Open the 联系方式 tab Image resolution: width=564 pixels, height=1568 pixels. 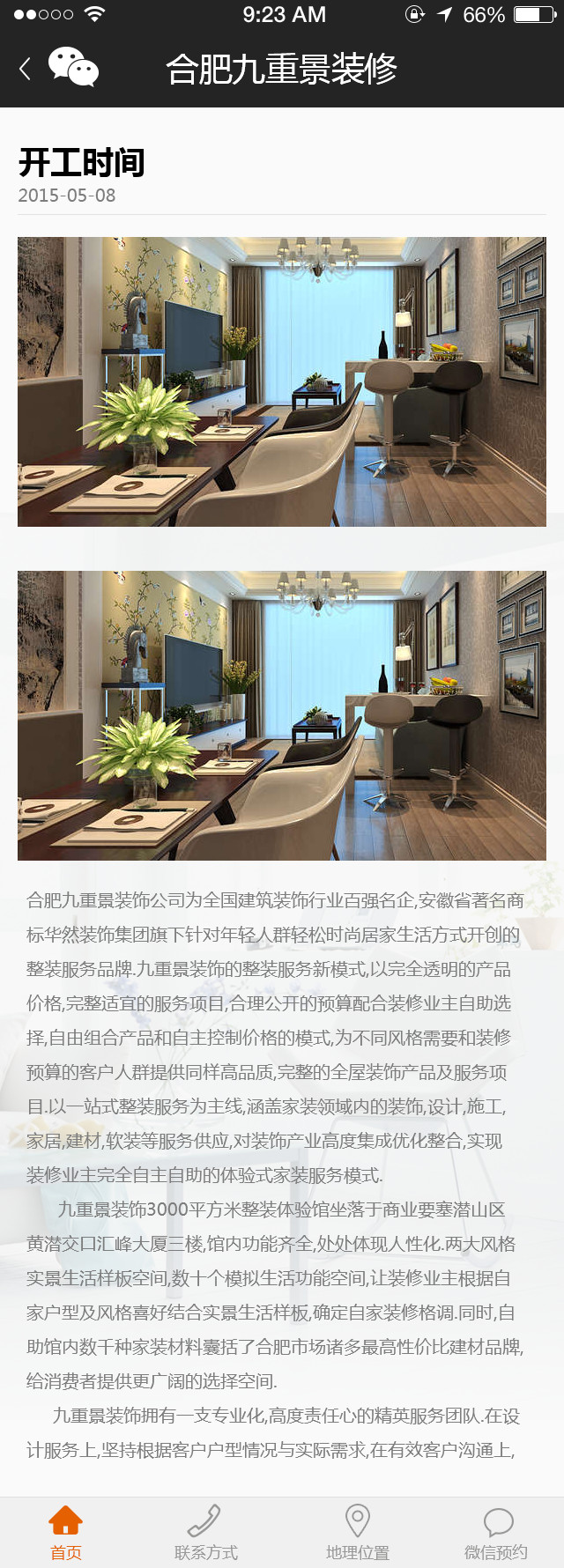pyautogui.click(x=206, y=1533)
